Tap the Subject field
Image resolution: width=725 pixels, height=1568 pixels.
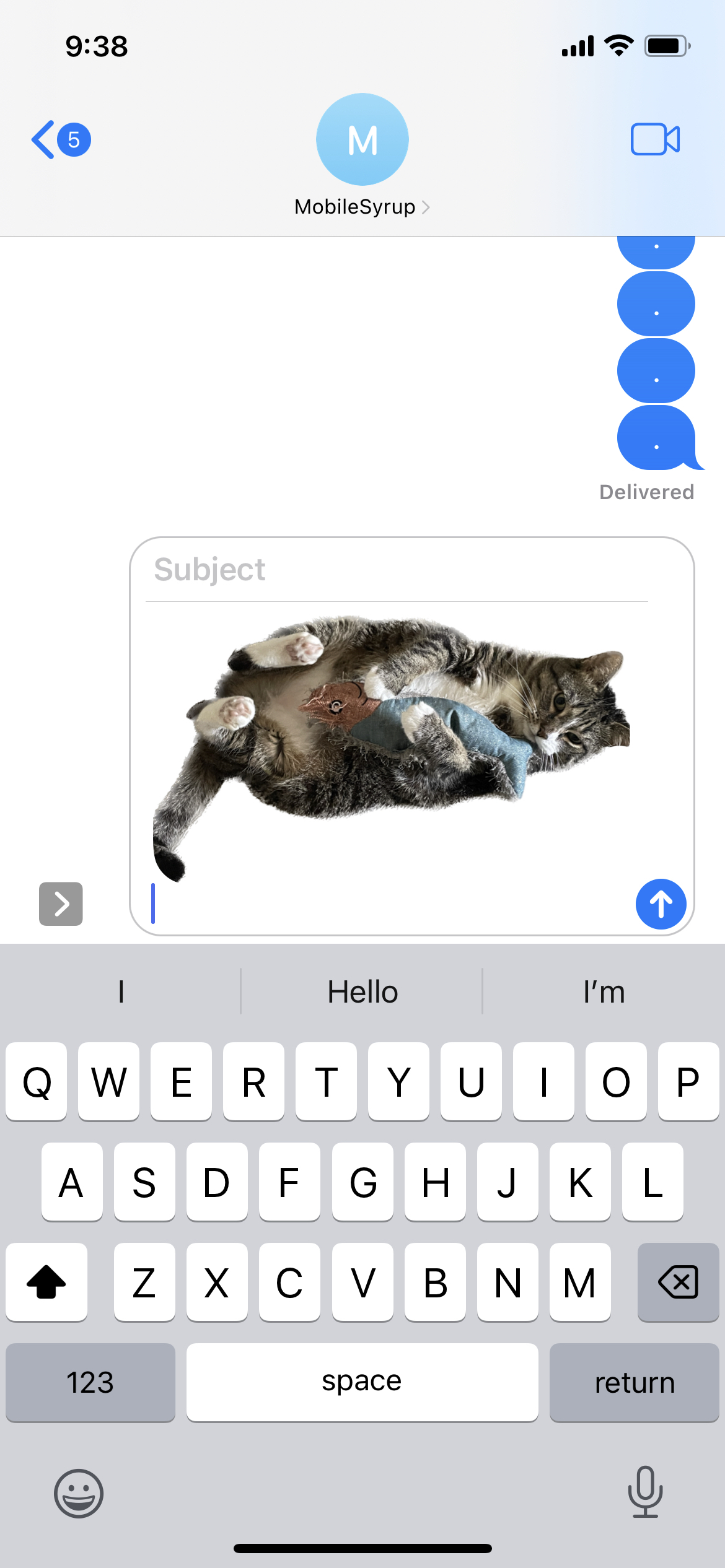pyautogui.click(x=397, y=570)
